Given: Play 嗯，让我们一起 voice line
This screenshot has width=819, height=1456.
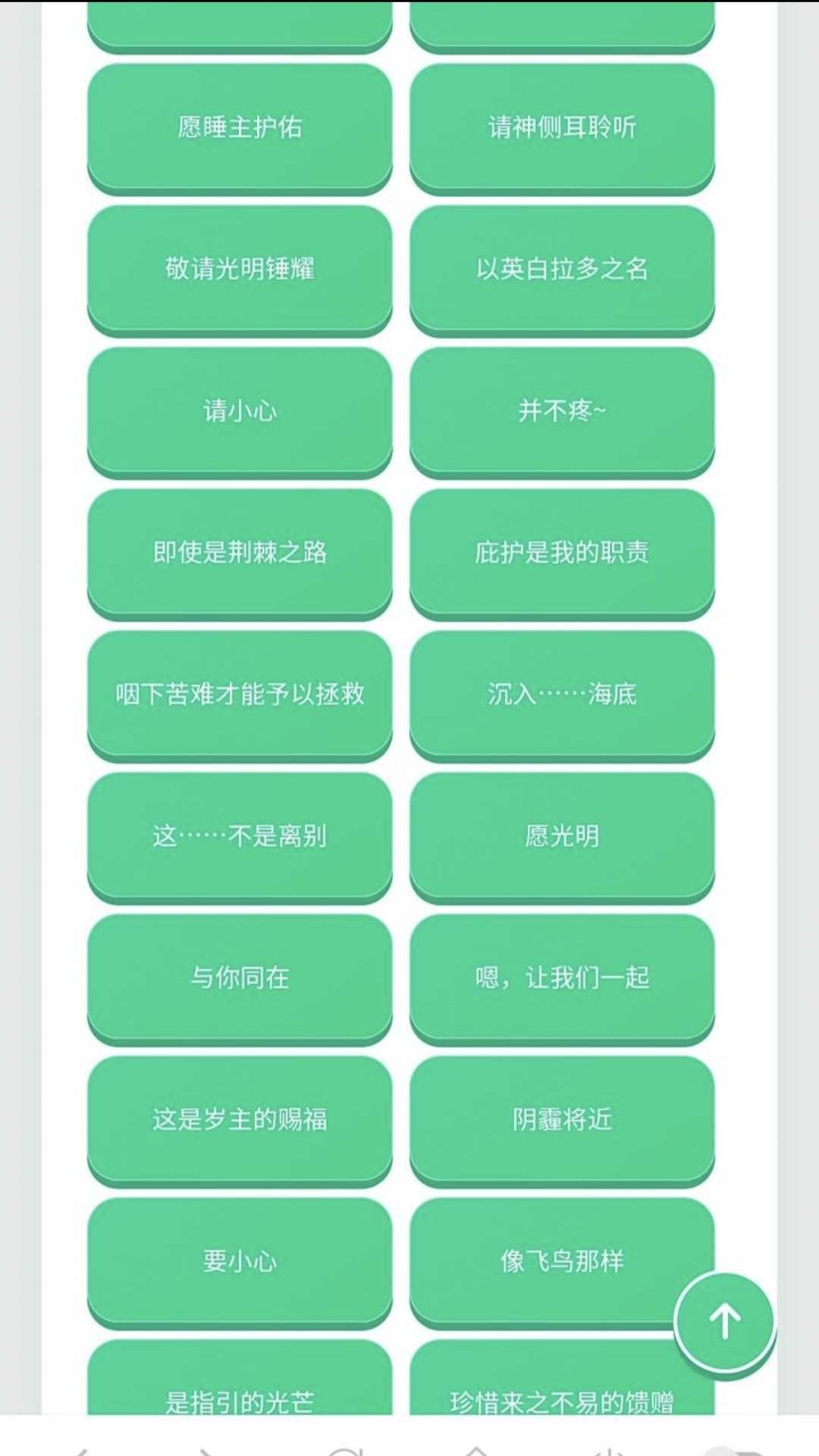Looking at the screenshot, I should (x=562, y=977).
